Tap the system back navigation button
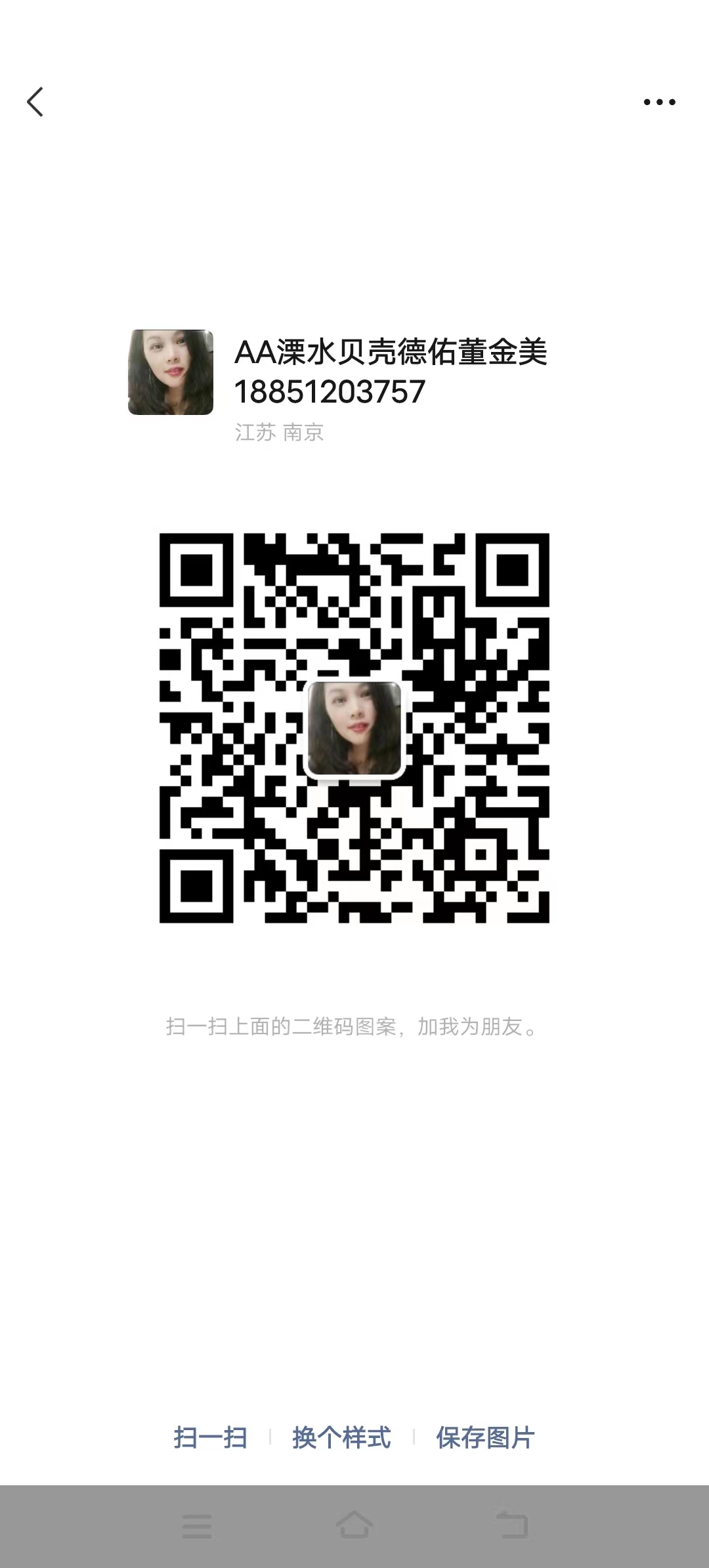The width and height of the screenshot is (709, 1568). (511, 1525)
